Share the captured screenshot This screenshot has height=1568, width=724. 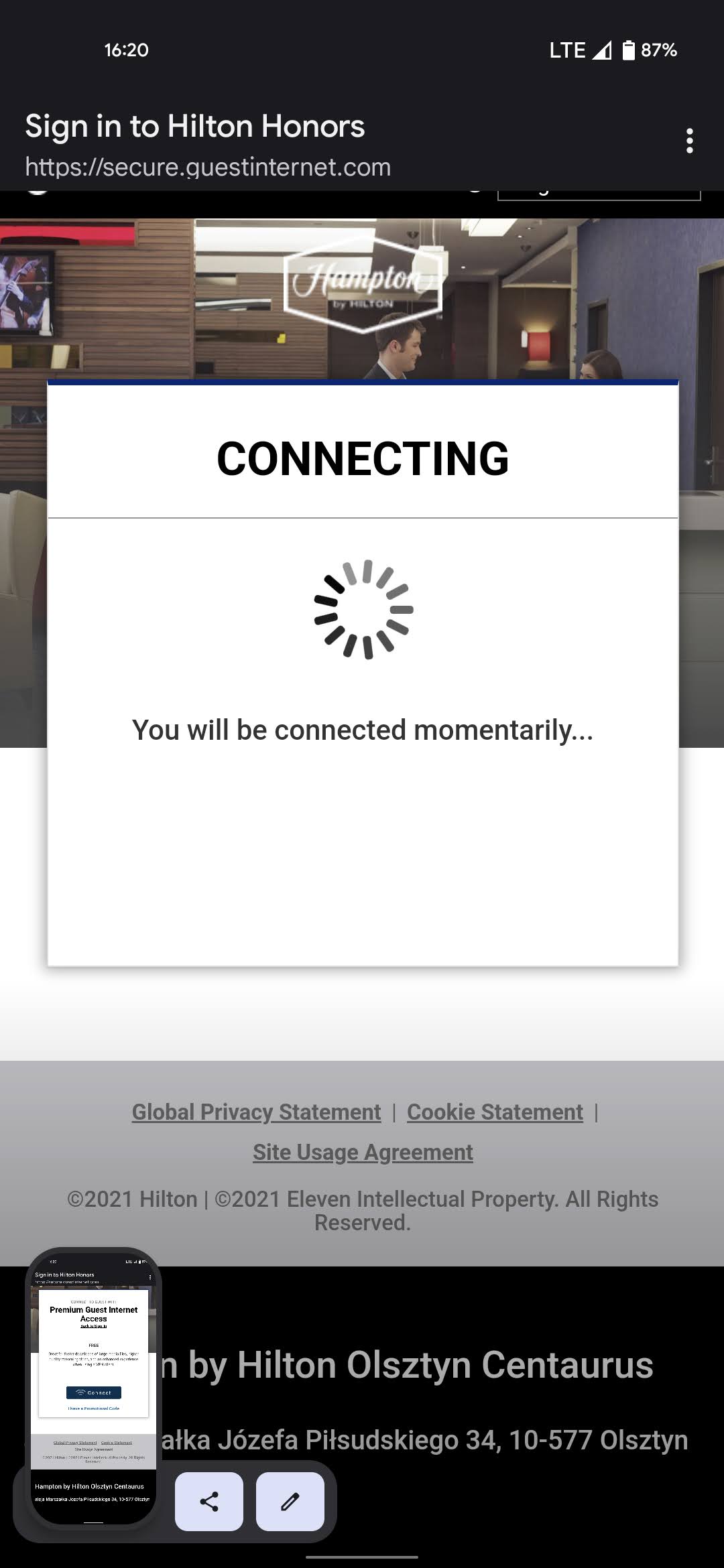coord(209,1502)
